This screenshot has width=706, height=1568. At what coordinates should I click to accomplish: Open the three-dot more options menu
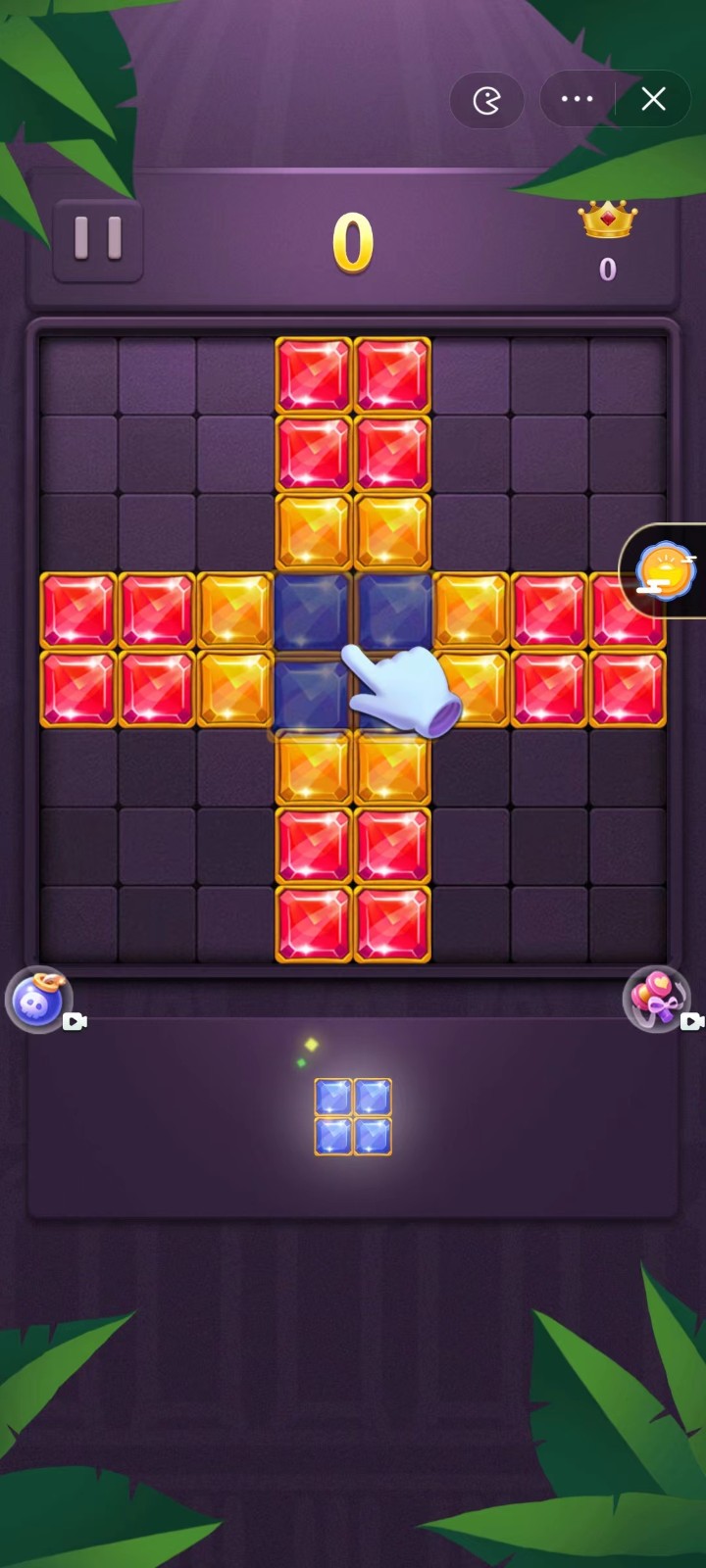click(577, 99)
